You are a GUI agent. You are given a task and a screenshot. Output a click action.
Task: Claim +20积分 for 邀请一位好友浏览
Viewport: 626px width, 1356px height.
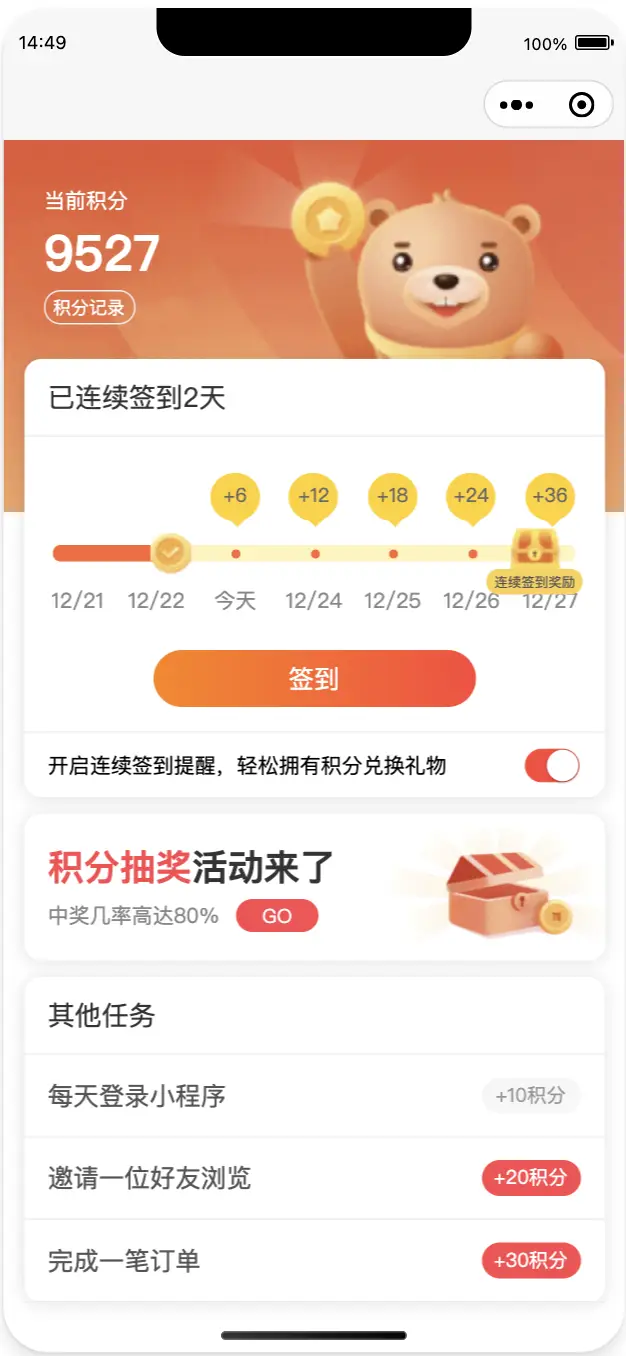(x=531, y=1178)
